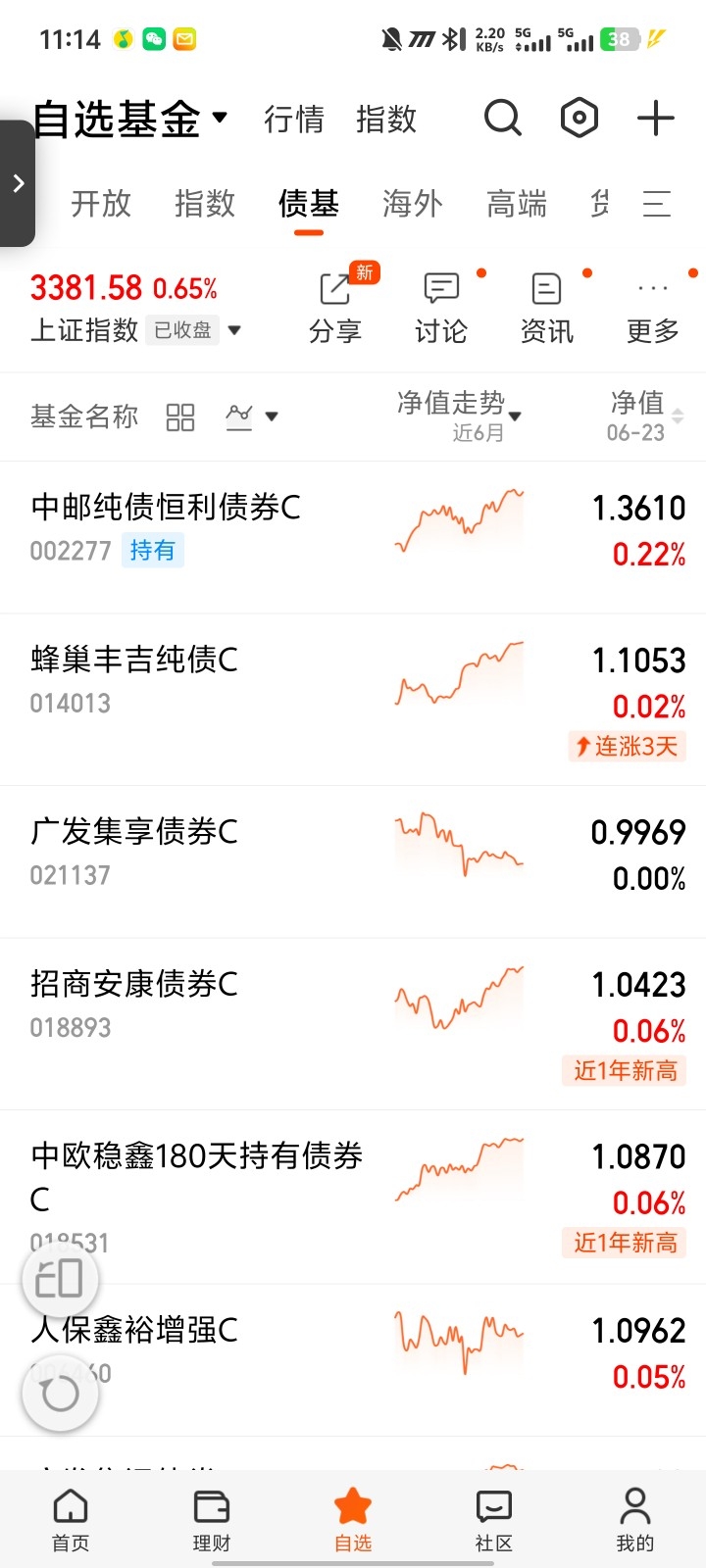This screenshot has width=706, height=1568.
Task: Switch to the 开放 category tab
Action: [101, 204]
